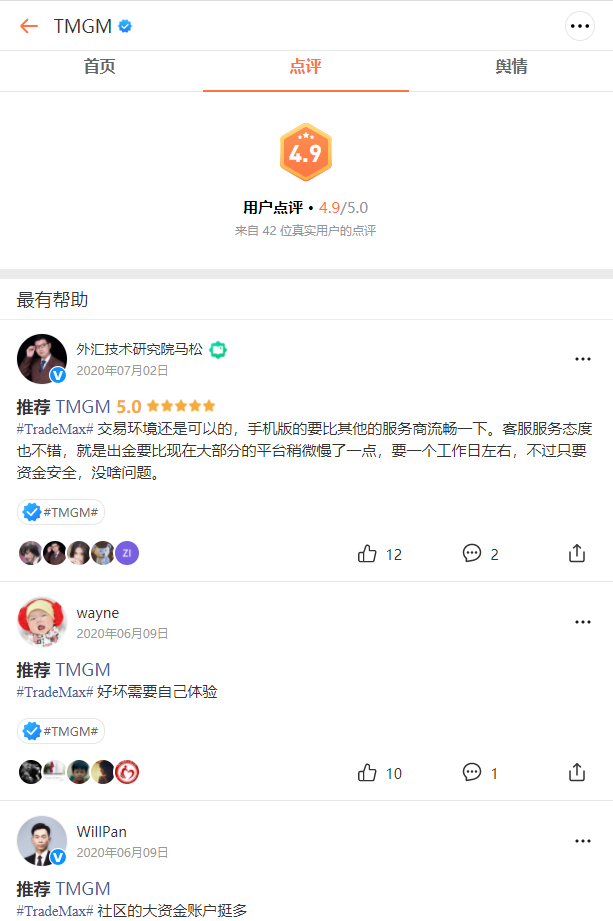
Task: Open wayne's profile avatar
Action: pos(42,622)
